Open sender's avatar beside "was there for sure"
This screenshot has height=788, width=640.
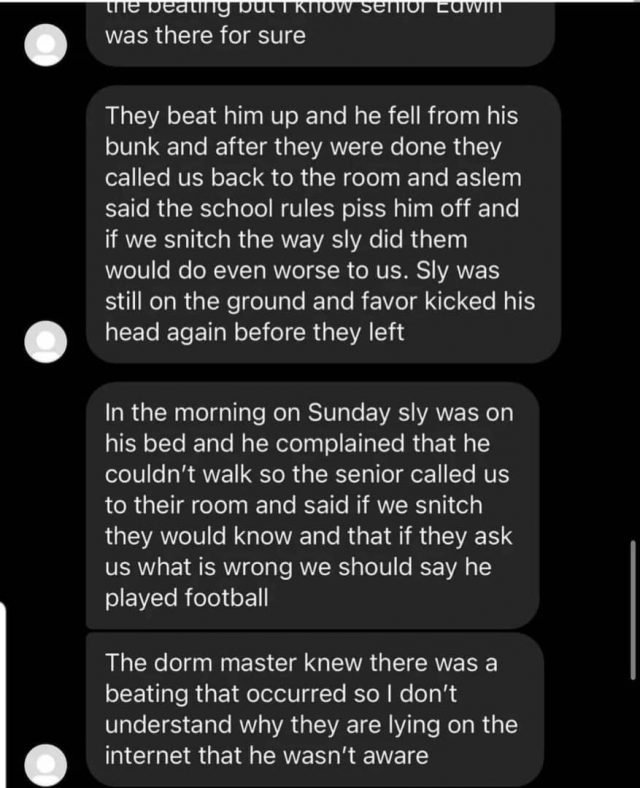coord(46,45)
